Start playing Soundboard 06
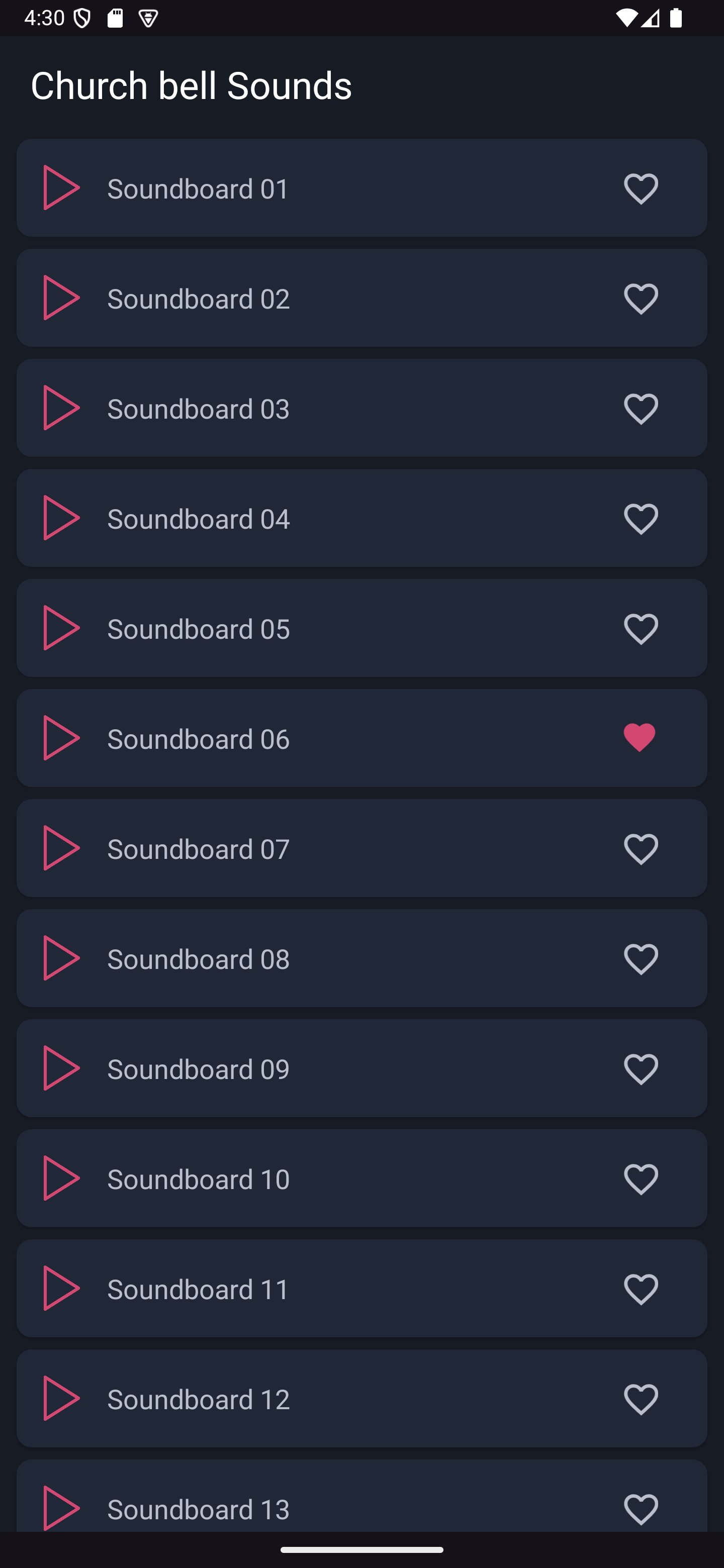The image size is (724, 1568). tap(61, 738)
